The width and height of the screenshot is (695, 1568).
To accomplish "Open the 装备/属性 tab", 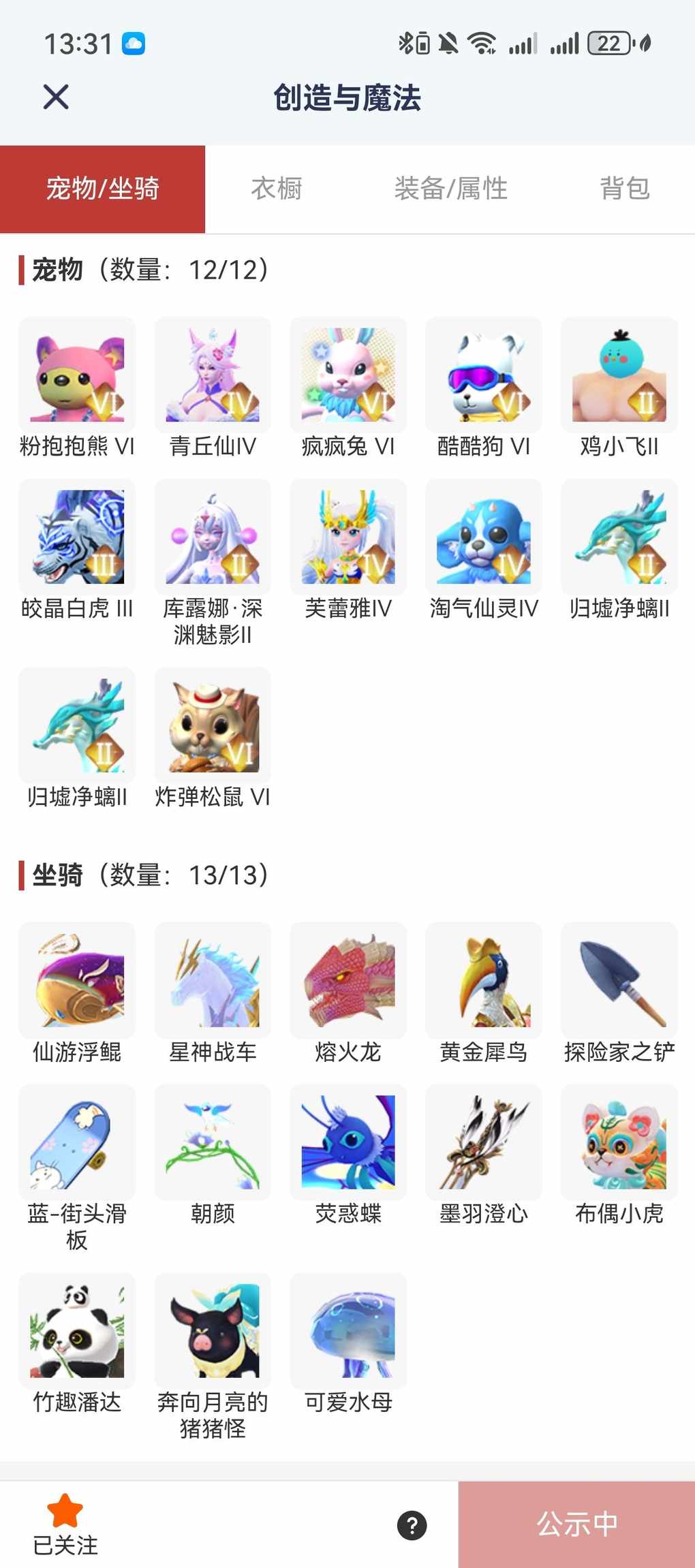I will coord(450,189).
